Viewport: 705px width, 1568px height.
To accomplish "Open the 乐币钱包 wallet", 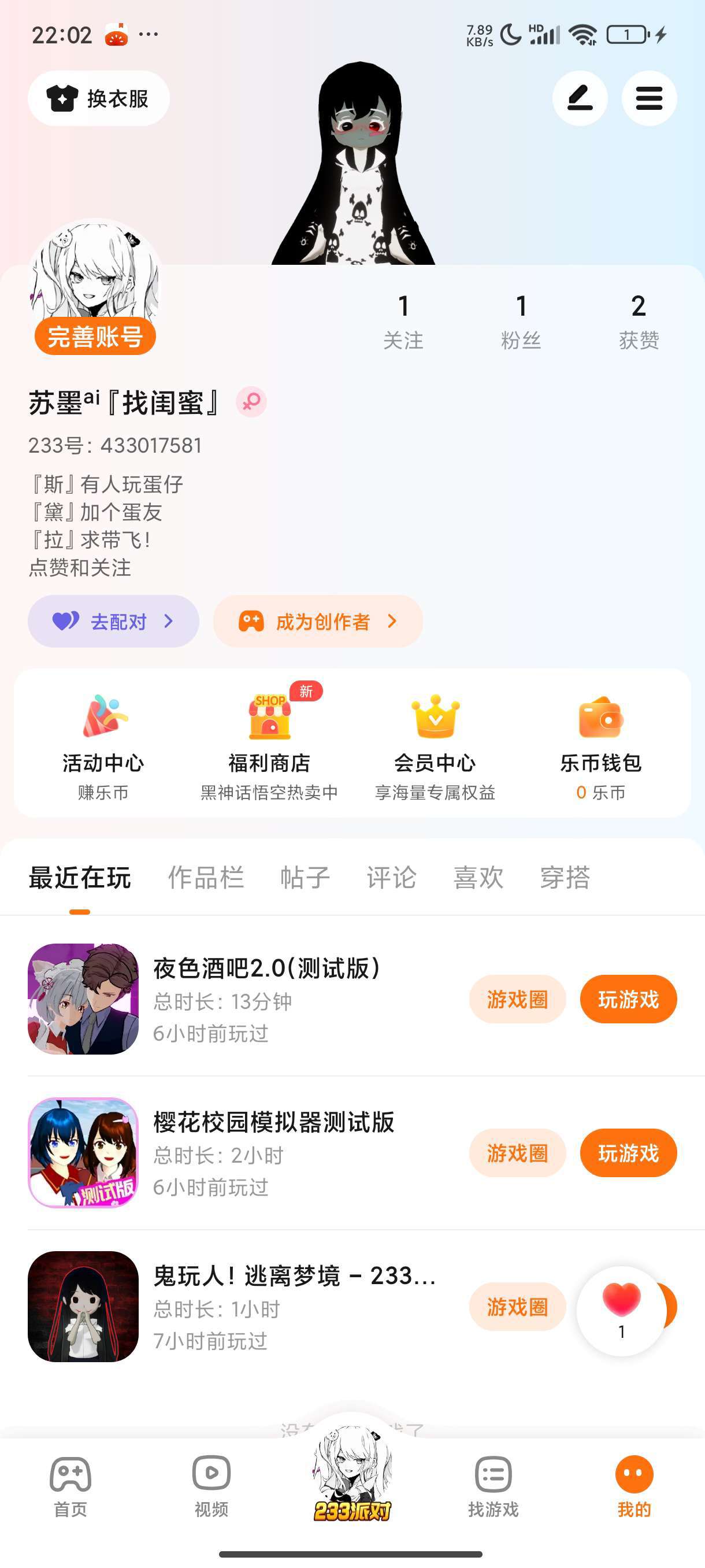I will click(x=600, y=746).
